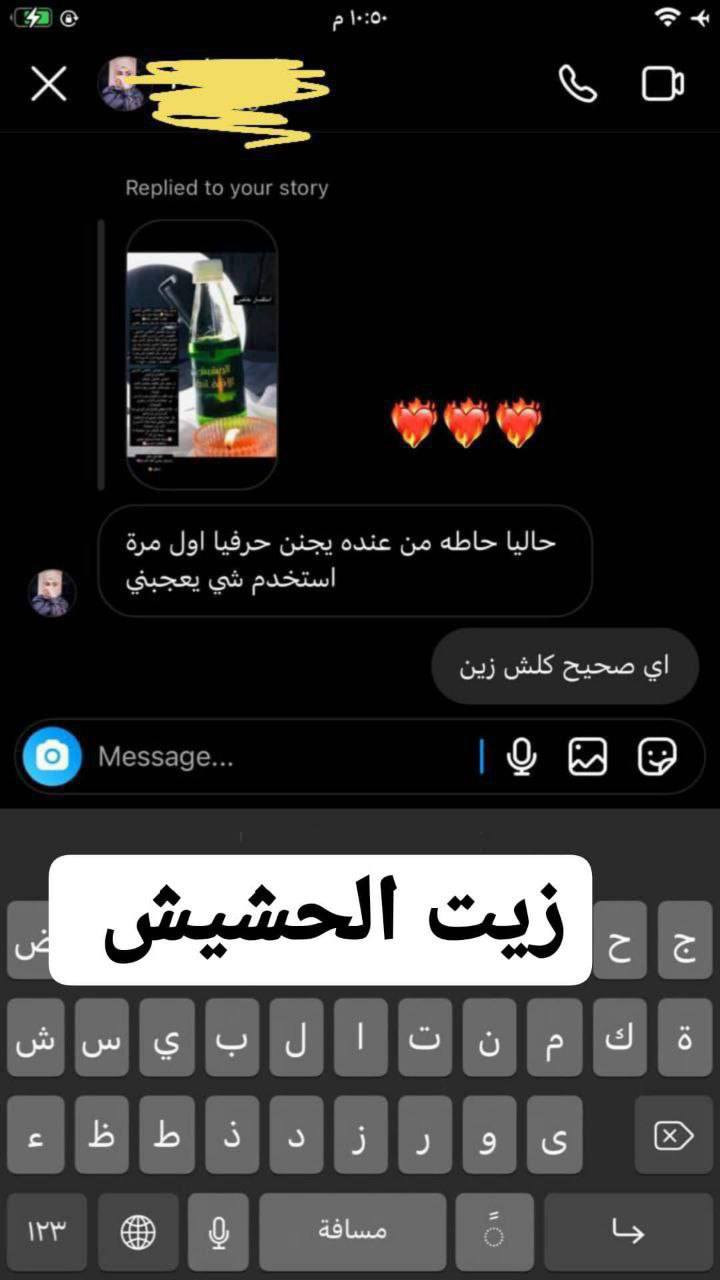Tap the hamza diacritic key
The height and width of the screenshot is (1280, 720).
coord(35,1133)
